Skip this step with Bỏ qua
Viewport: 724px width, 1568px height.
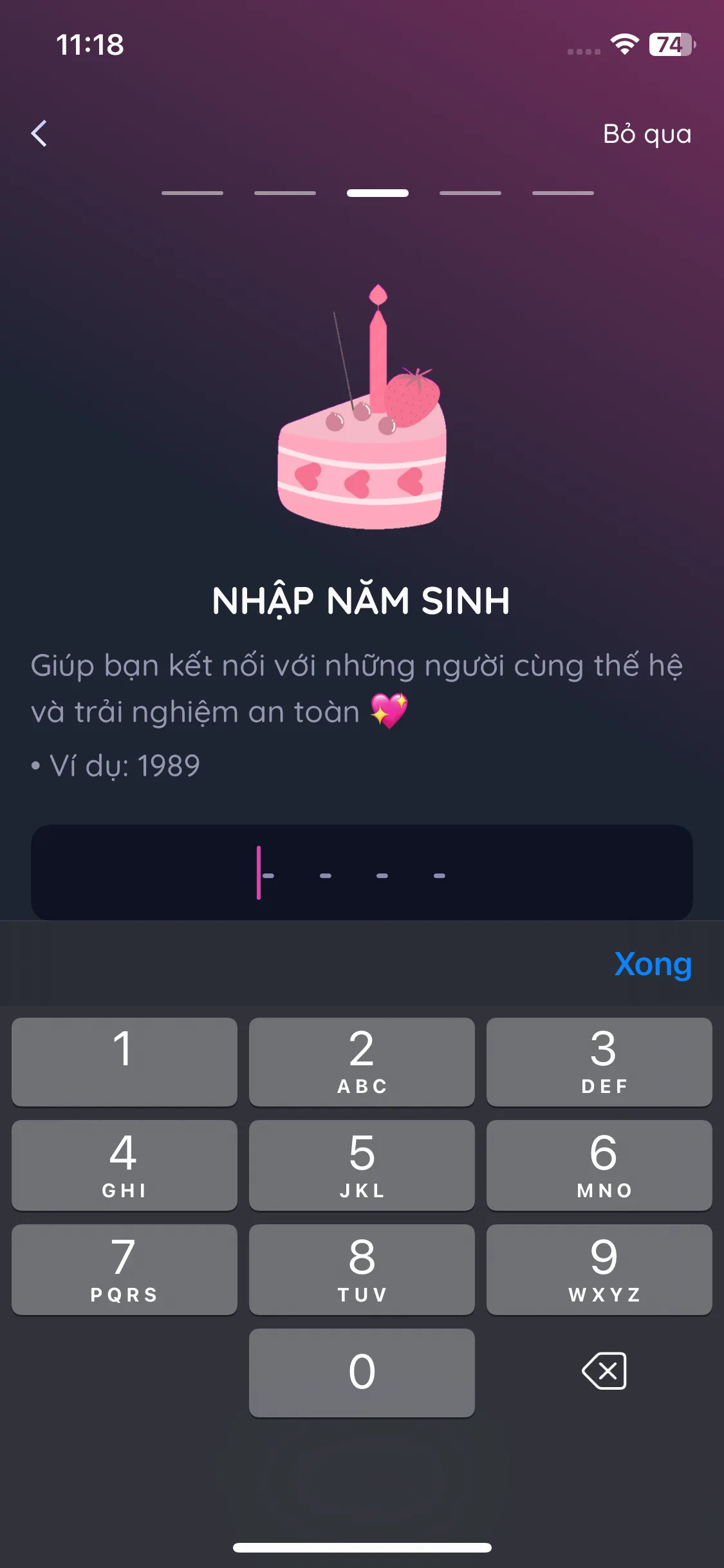(x=647, y=134)
